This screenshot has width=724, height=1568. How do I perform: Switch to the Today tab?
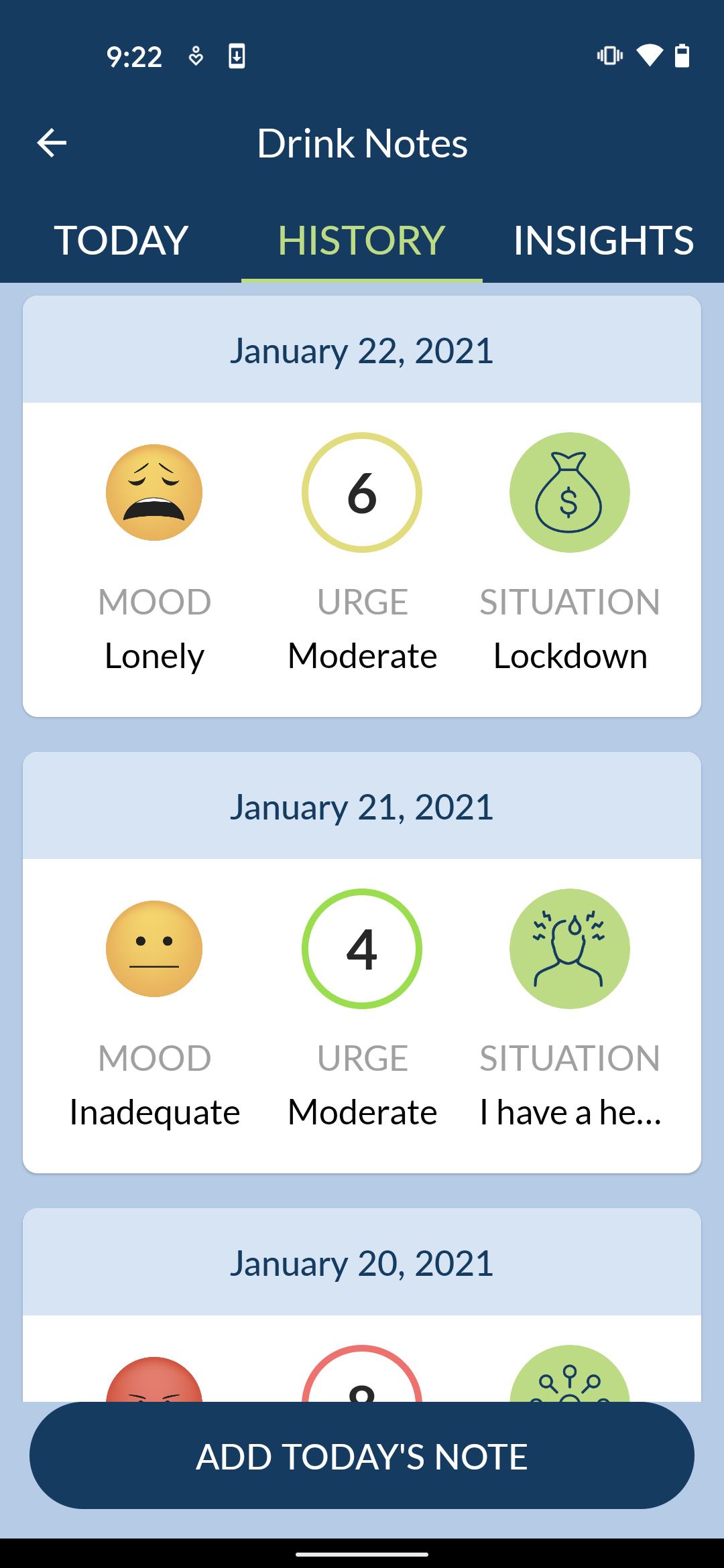(x=121, y=240)
